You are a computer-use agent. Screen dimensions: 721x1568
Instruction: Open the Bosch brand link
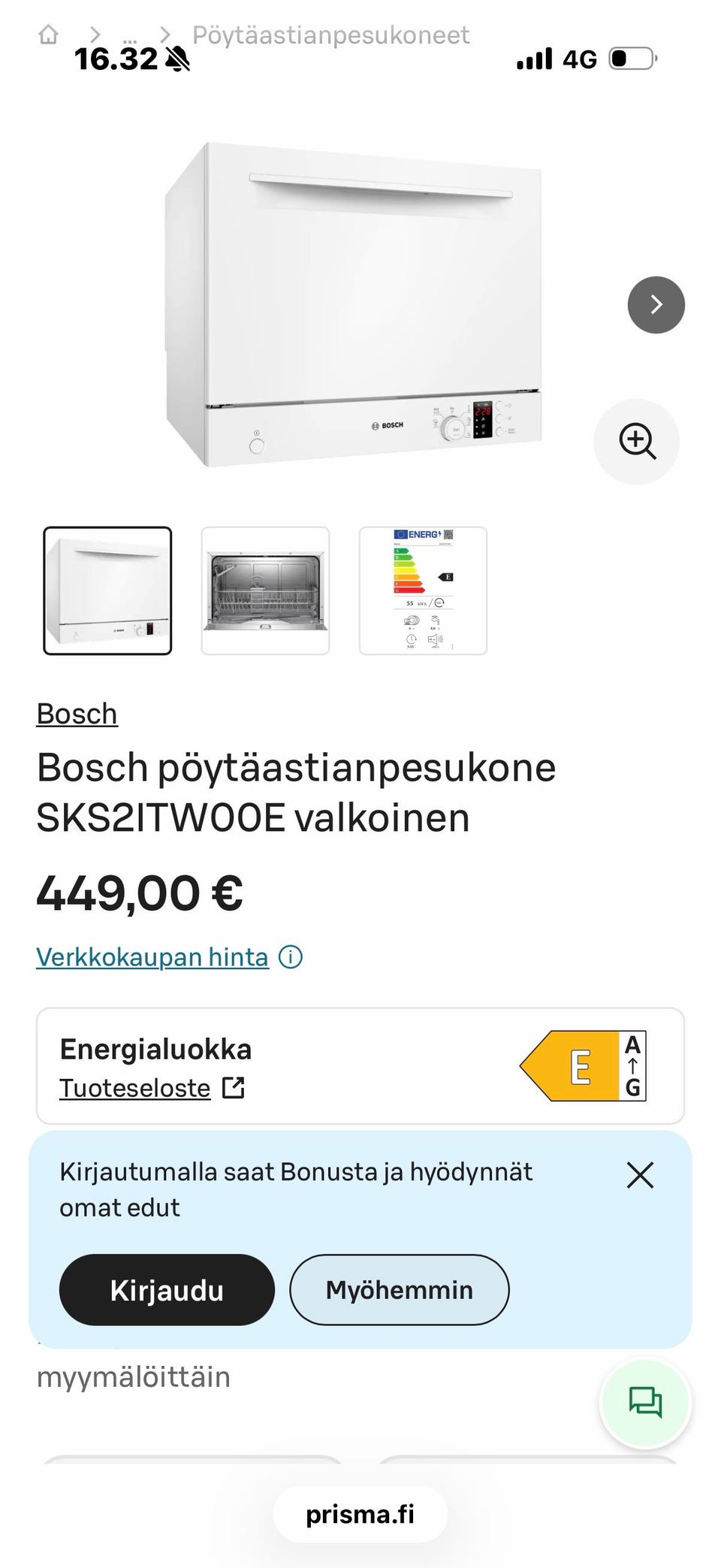[x=77, y=714]
